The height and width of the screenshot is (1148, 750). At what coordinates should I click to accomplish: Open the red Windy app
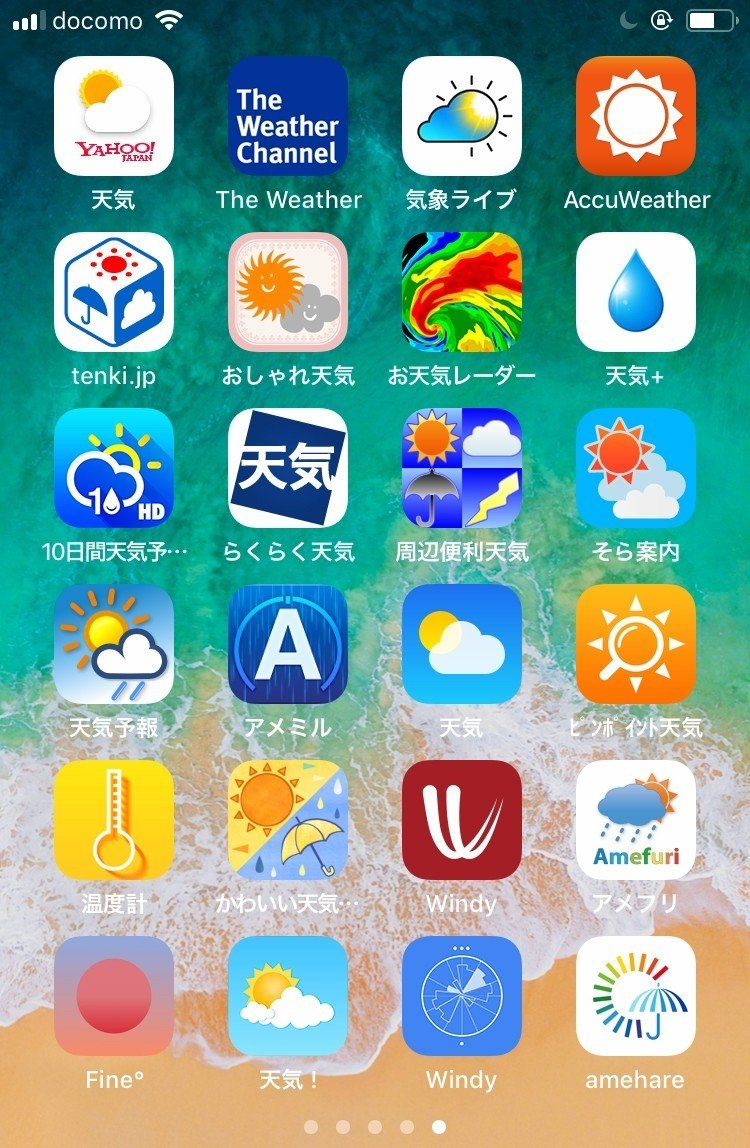[462, 820]
